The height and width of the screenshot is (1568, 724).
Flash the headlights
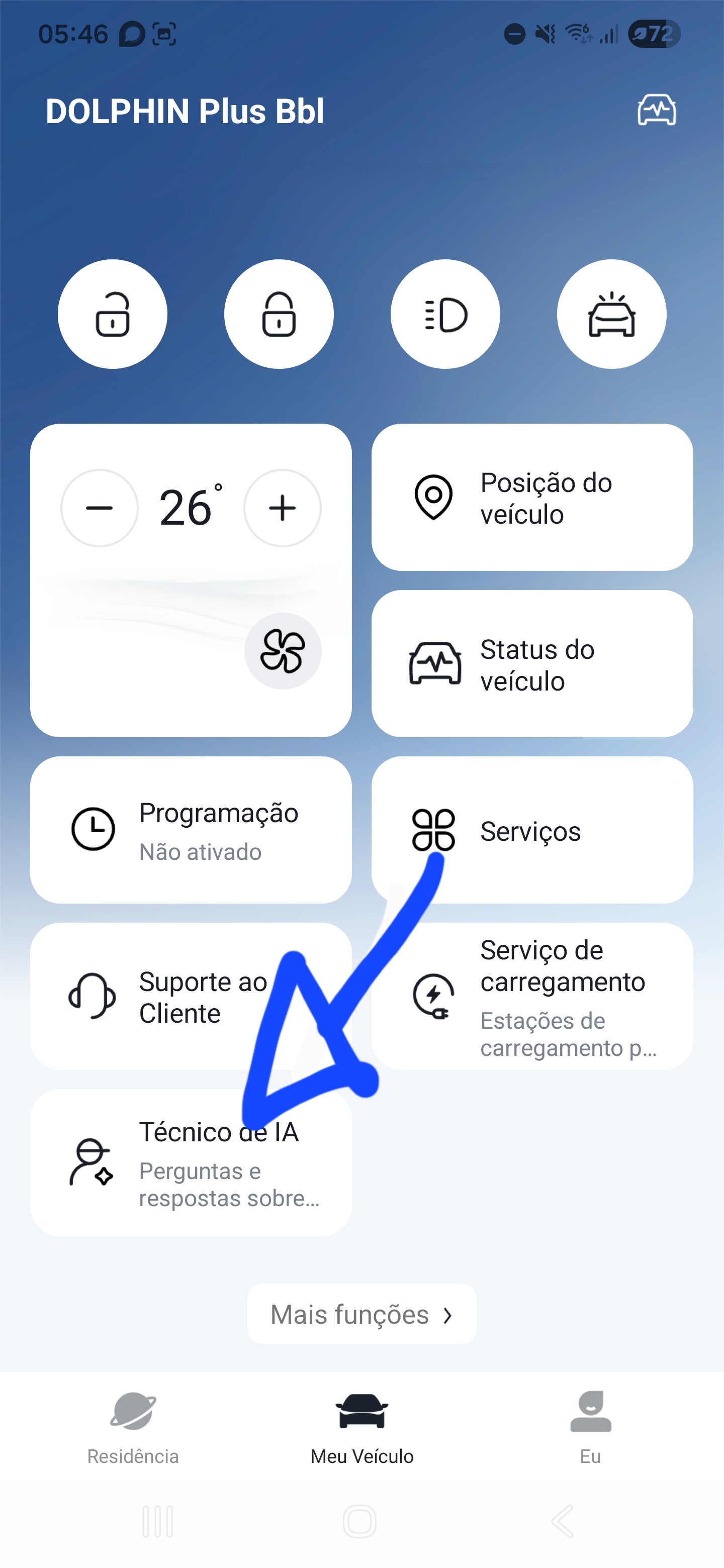(x=445, y=314)
